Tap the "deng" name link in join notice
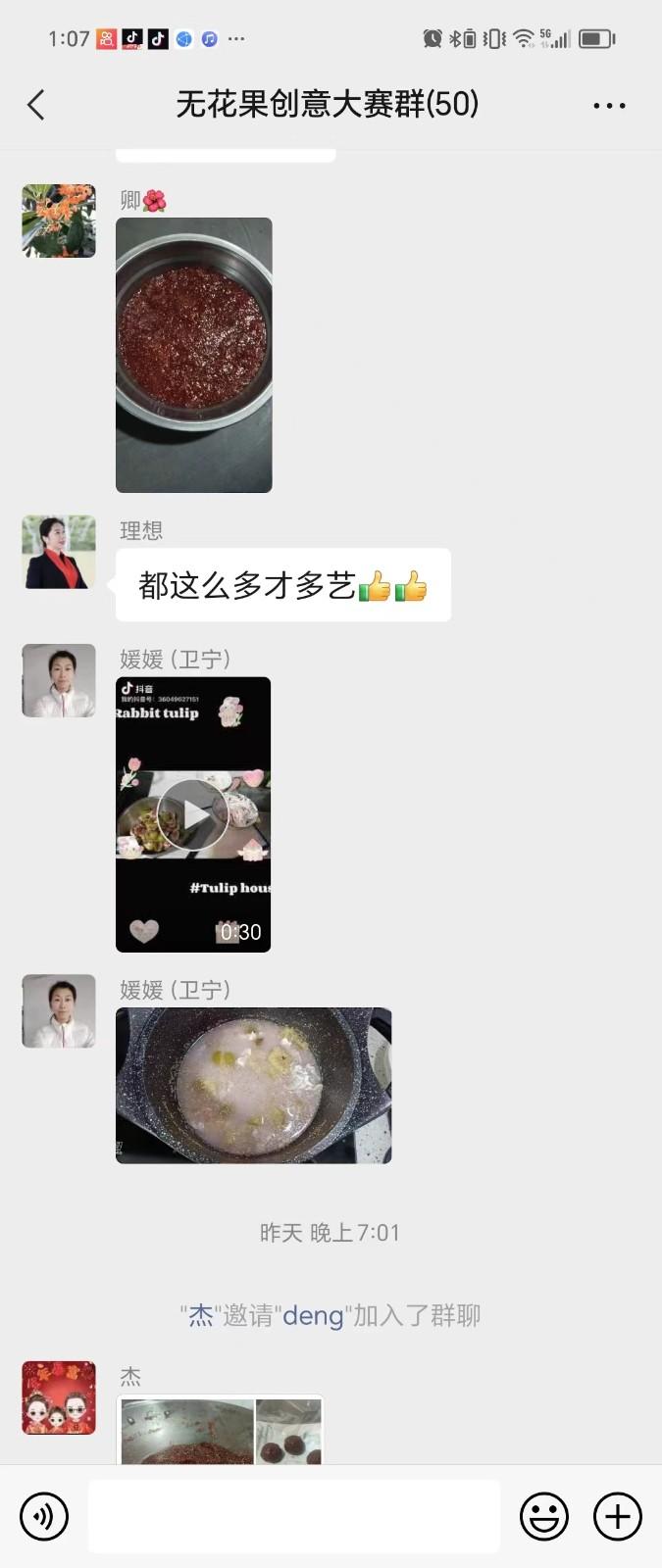Image resolution: width=662 pixels, height=1568 pixels. [x=313, y=1315]
